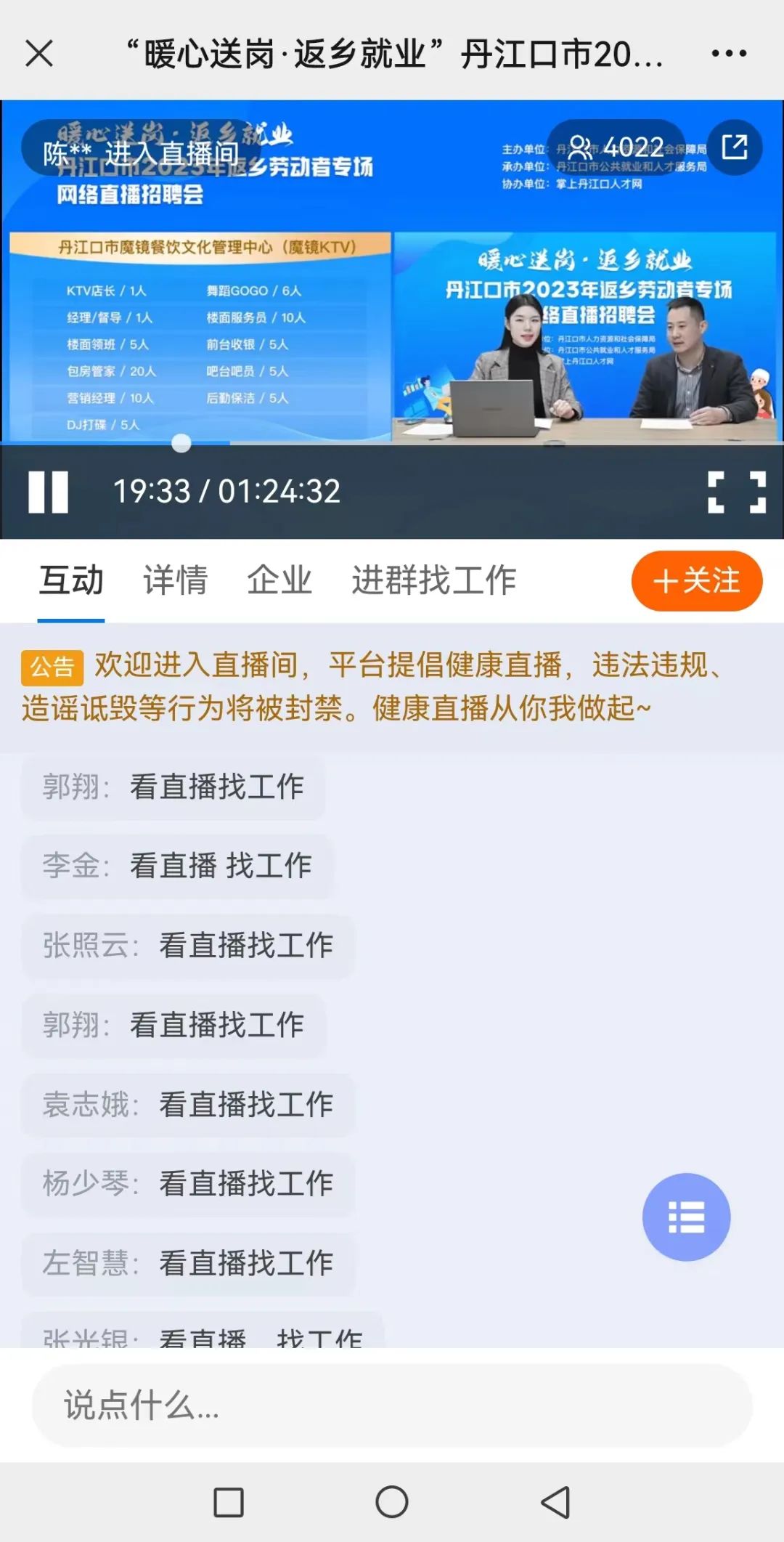Focus the 说点什么 comment field
This screenshot has height=1542, width=784.
click(392, 1405)
